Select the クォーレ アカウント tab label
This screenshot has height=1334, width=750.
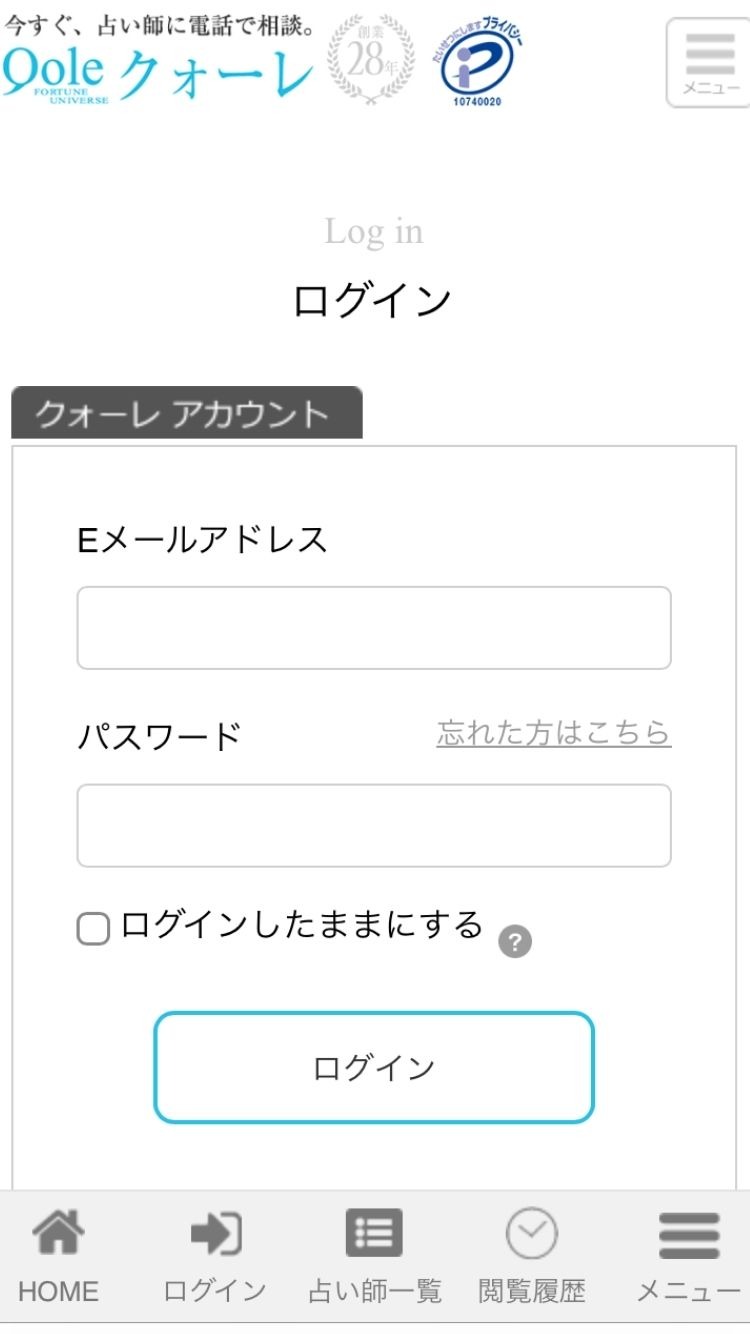185,411
